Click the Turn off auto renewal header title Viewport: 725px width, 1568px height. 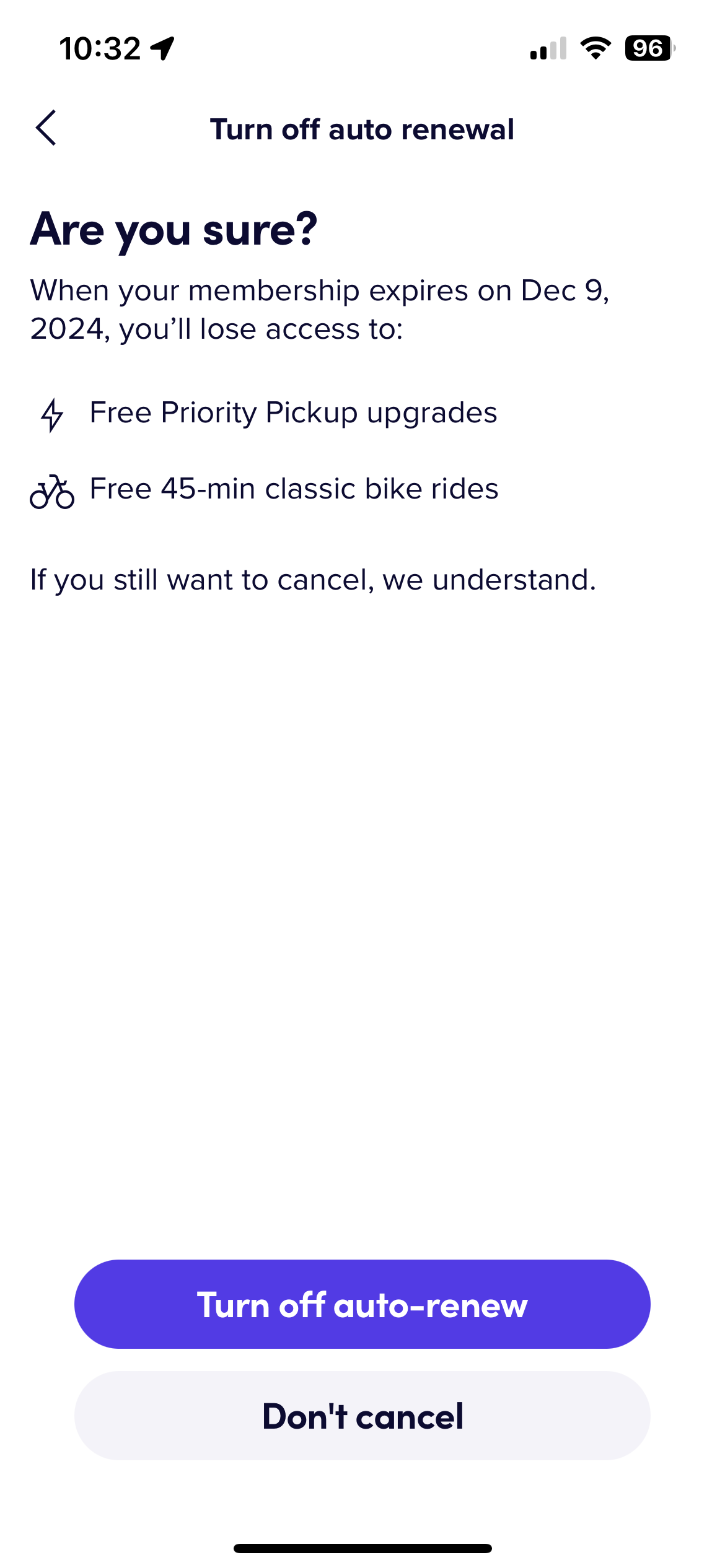pos(362,129)
